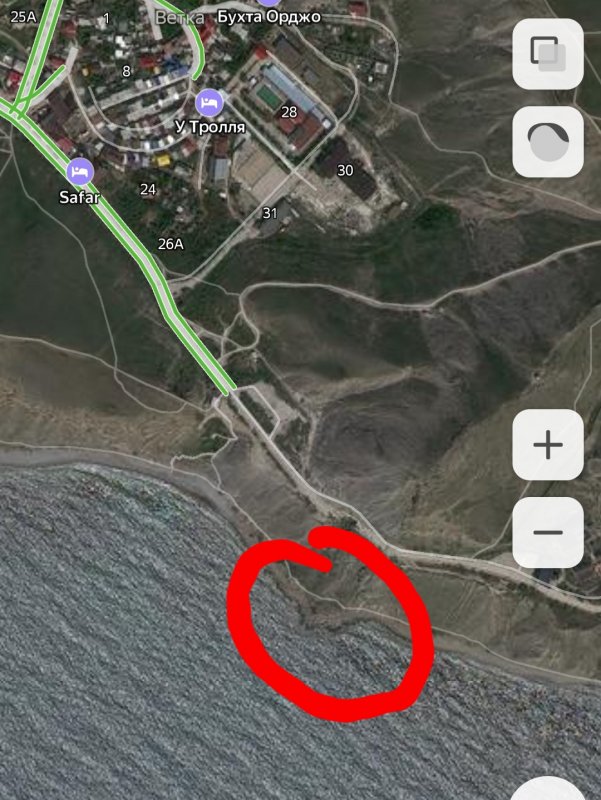The width and height of the screenshot is (601, 800).
Task: Open the Safar hotel marker
Action: 80,172
